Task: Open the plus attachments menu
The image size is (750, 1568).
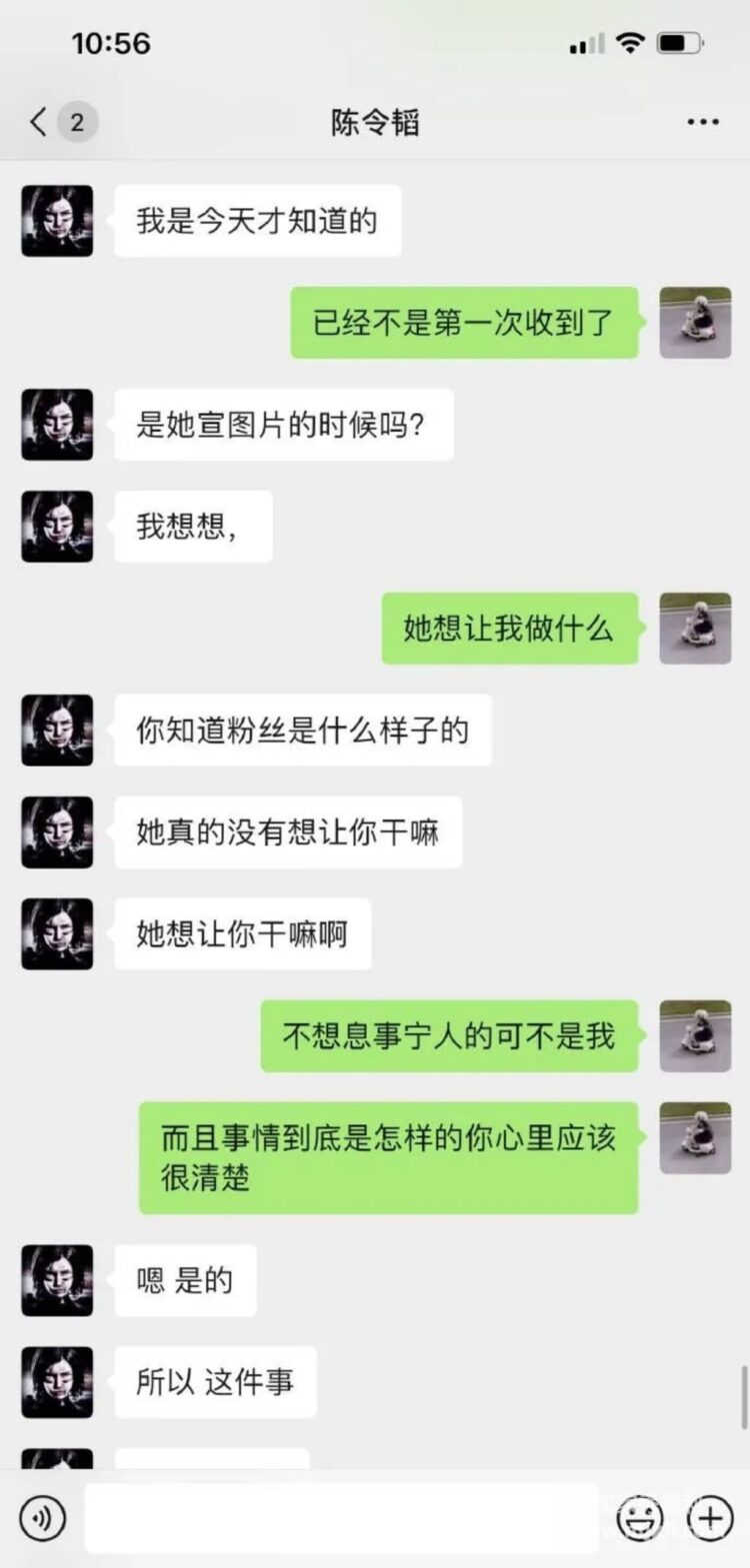Action: [710, 1518]
